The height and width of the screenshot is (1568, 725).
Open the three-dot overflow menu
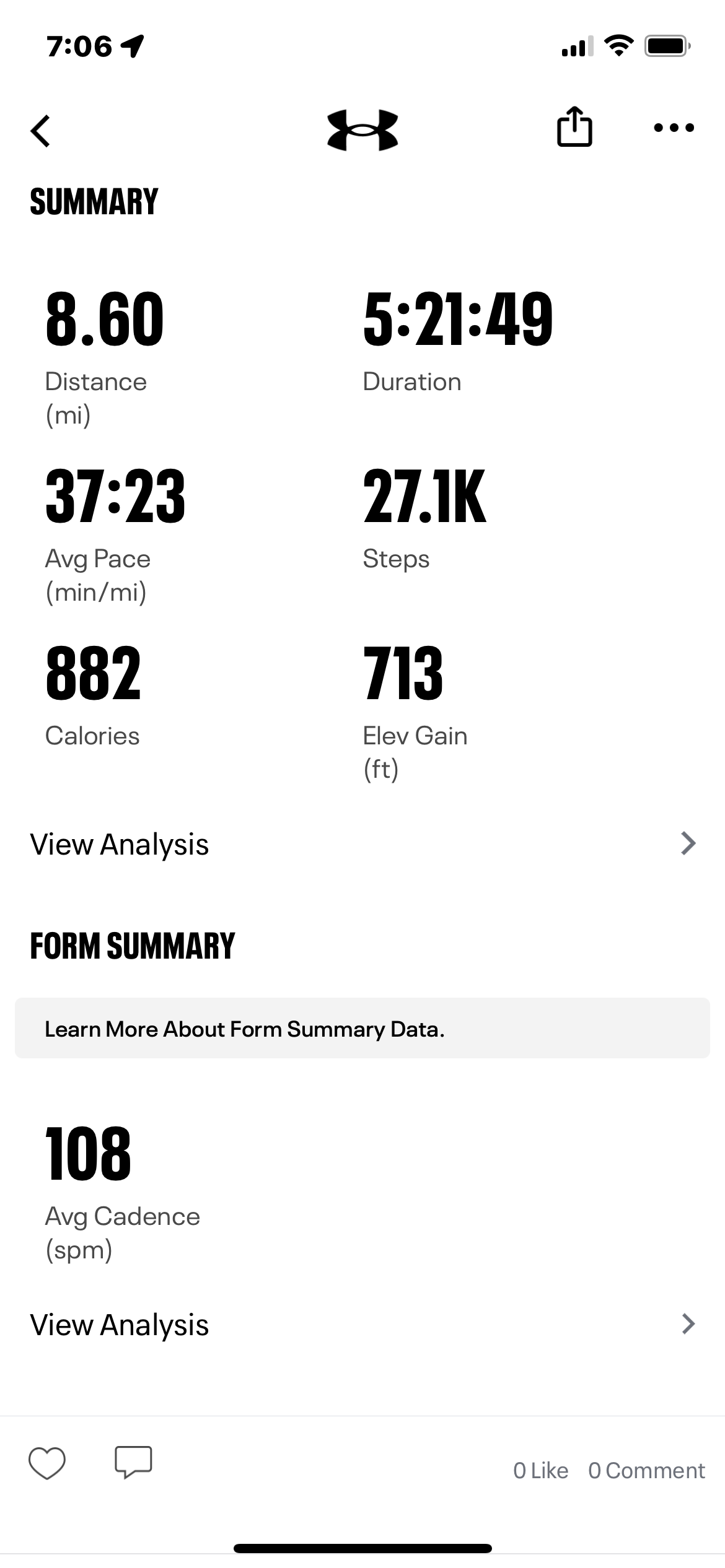coord(674,128)
